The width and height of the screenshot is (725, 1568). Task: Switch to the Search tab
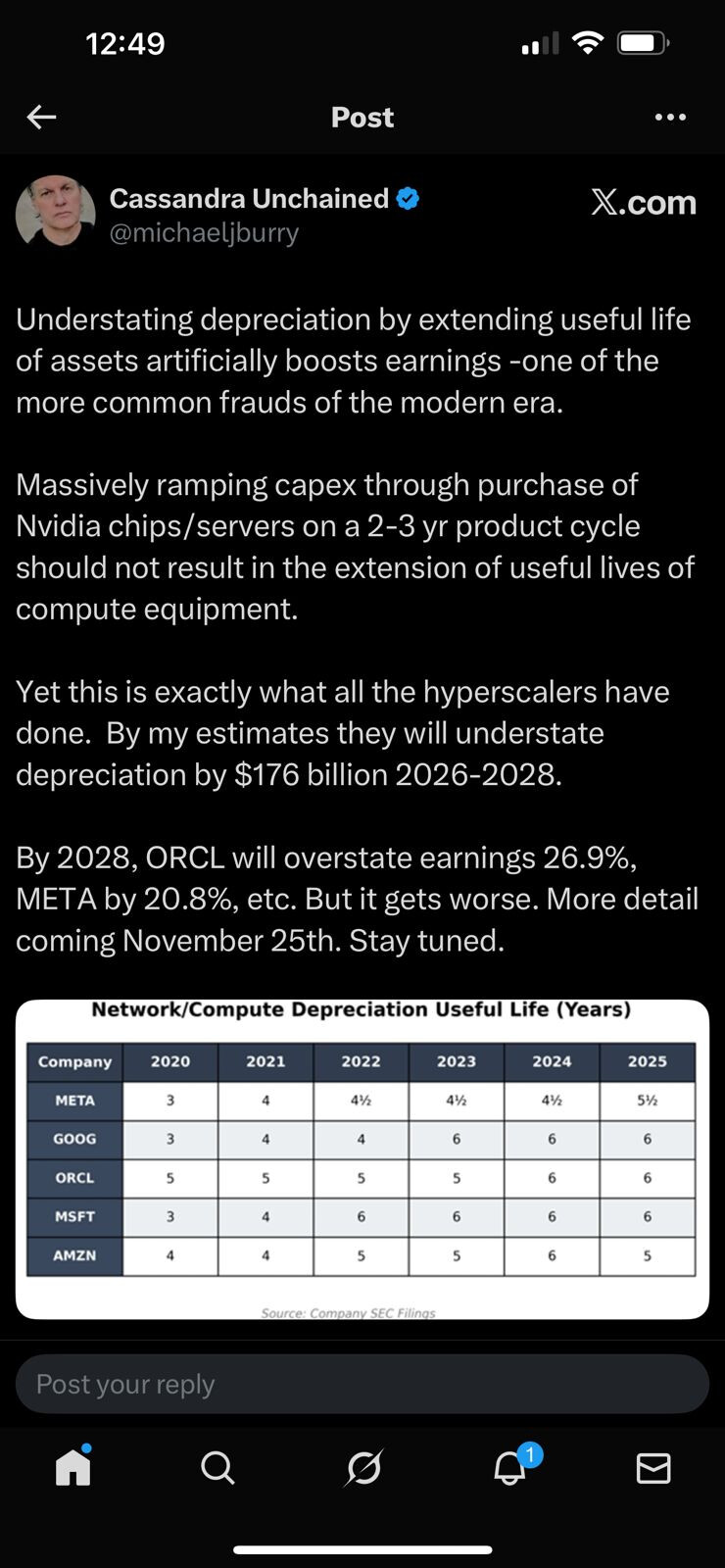[x=217, y=1468]
